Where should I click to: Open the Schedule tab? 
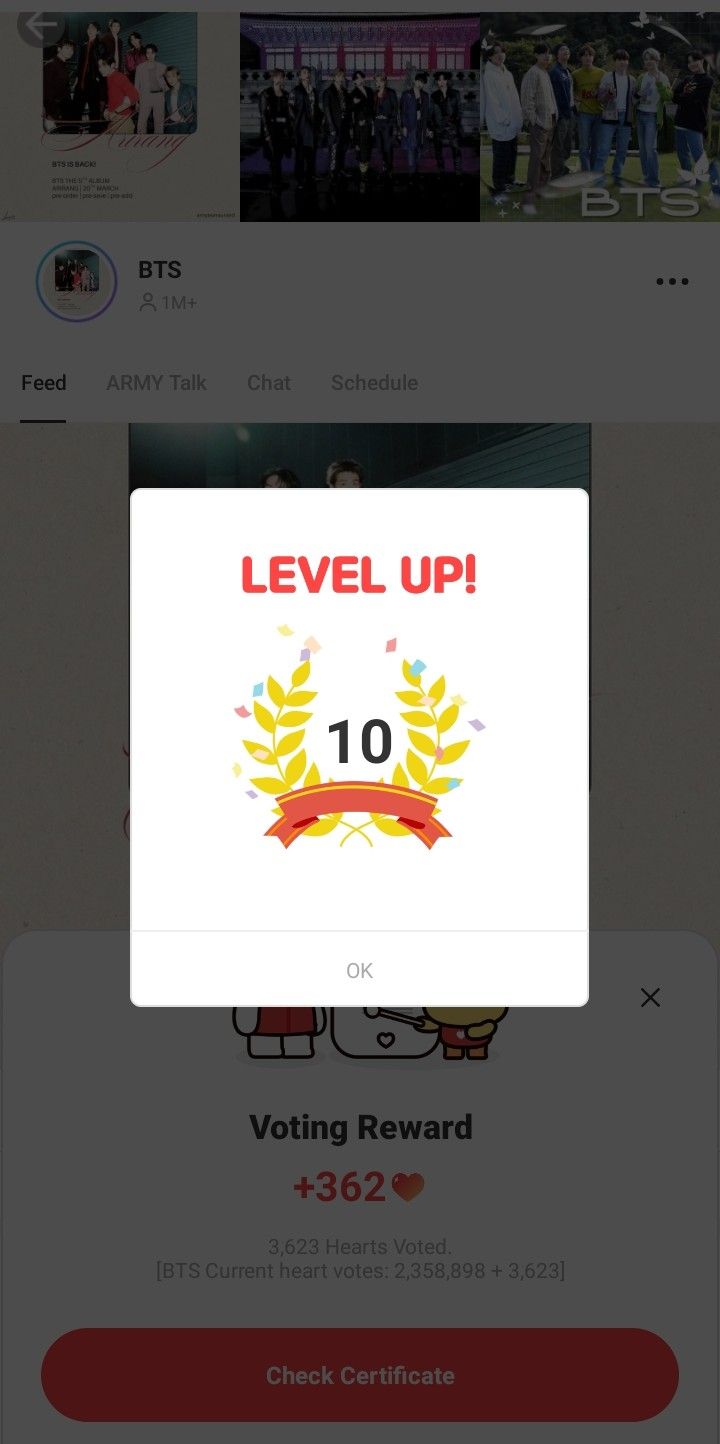pyautogui.click(x=374, y=383)
